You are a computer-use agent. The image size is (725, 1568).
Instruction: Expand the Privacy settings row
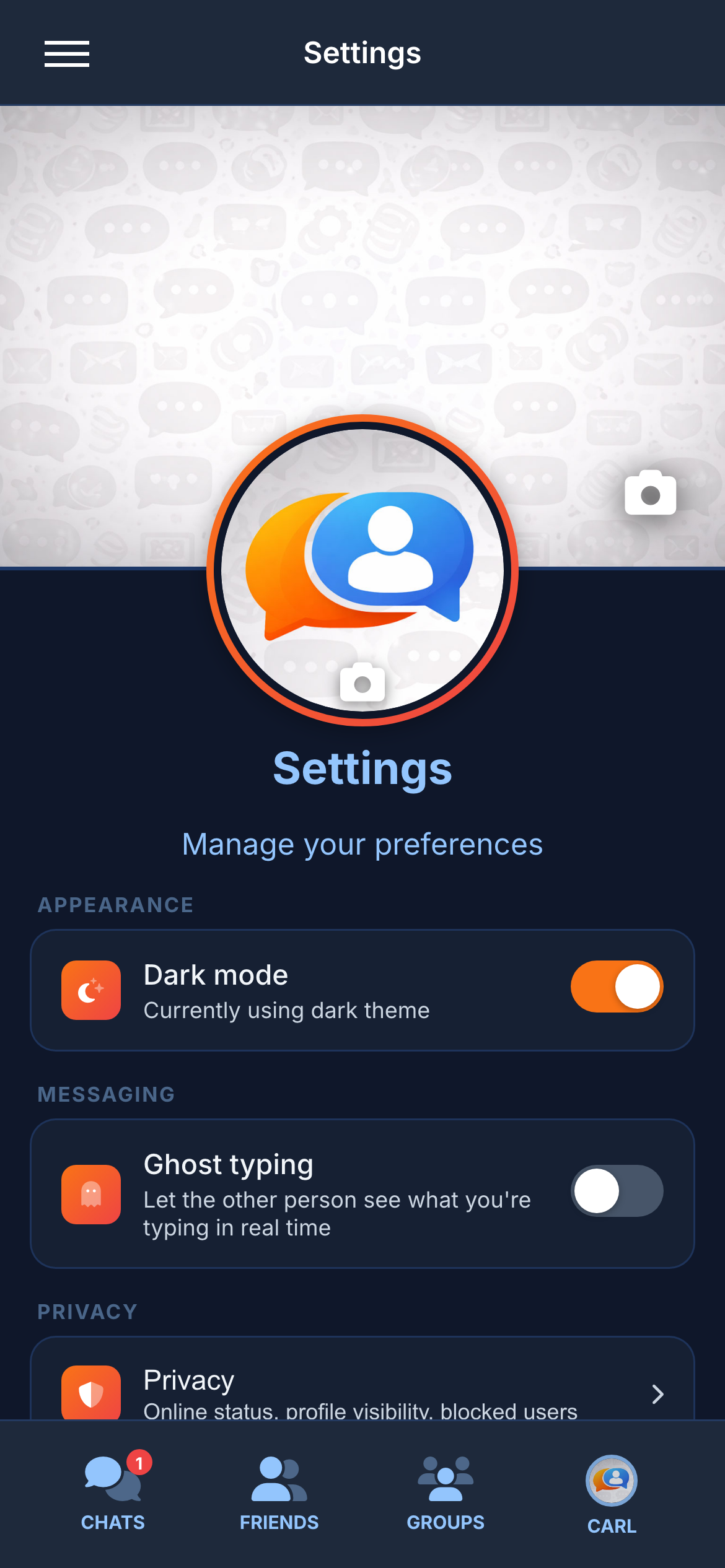[x=362, y=1393]
